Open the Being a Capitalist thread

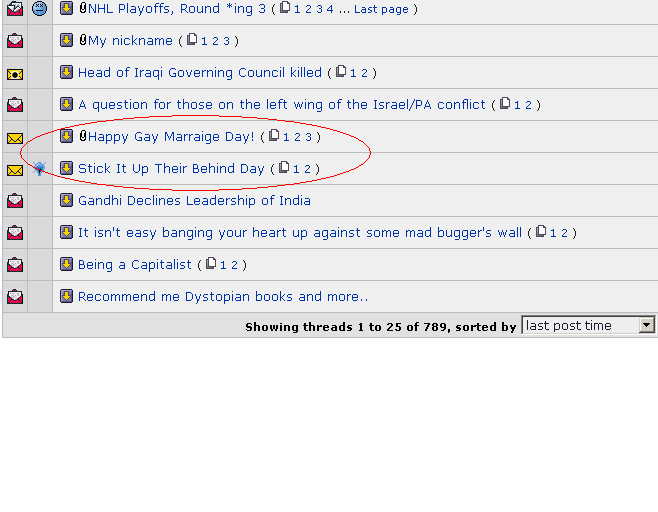click(135, 265)
